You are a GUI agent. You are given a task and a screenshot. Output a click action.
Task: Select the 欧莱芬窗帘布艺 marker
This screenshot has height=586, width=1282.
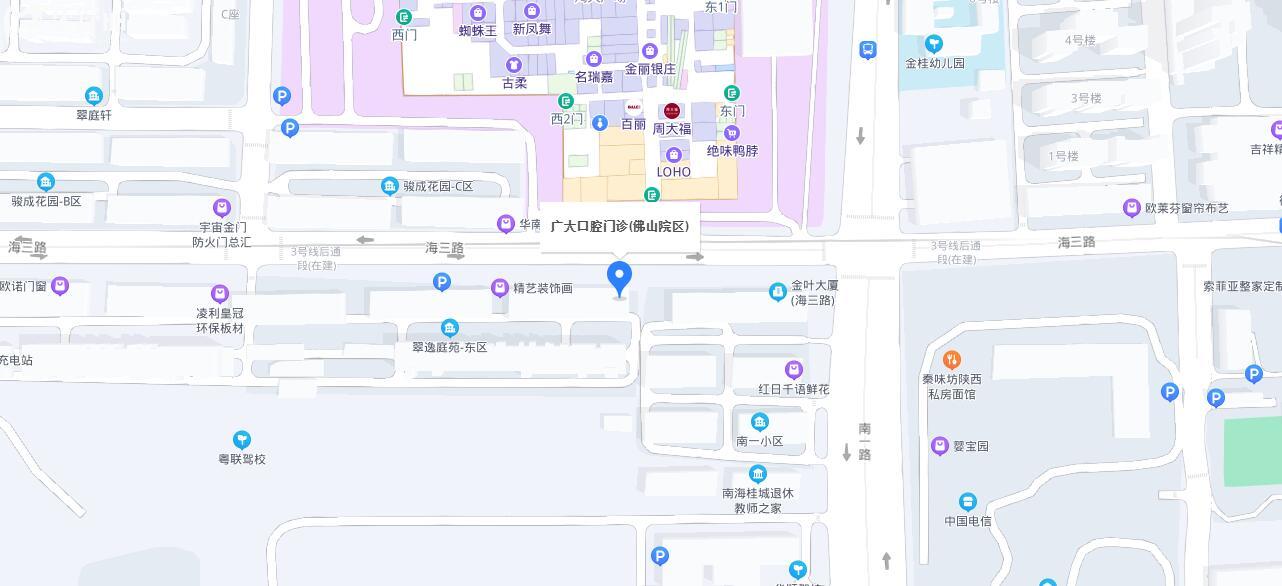[x=1131, y=208]
